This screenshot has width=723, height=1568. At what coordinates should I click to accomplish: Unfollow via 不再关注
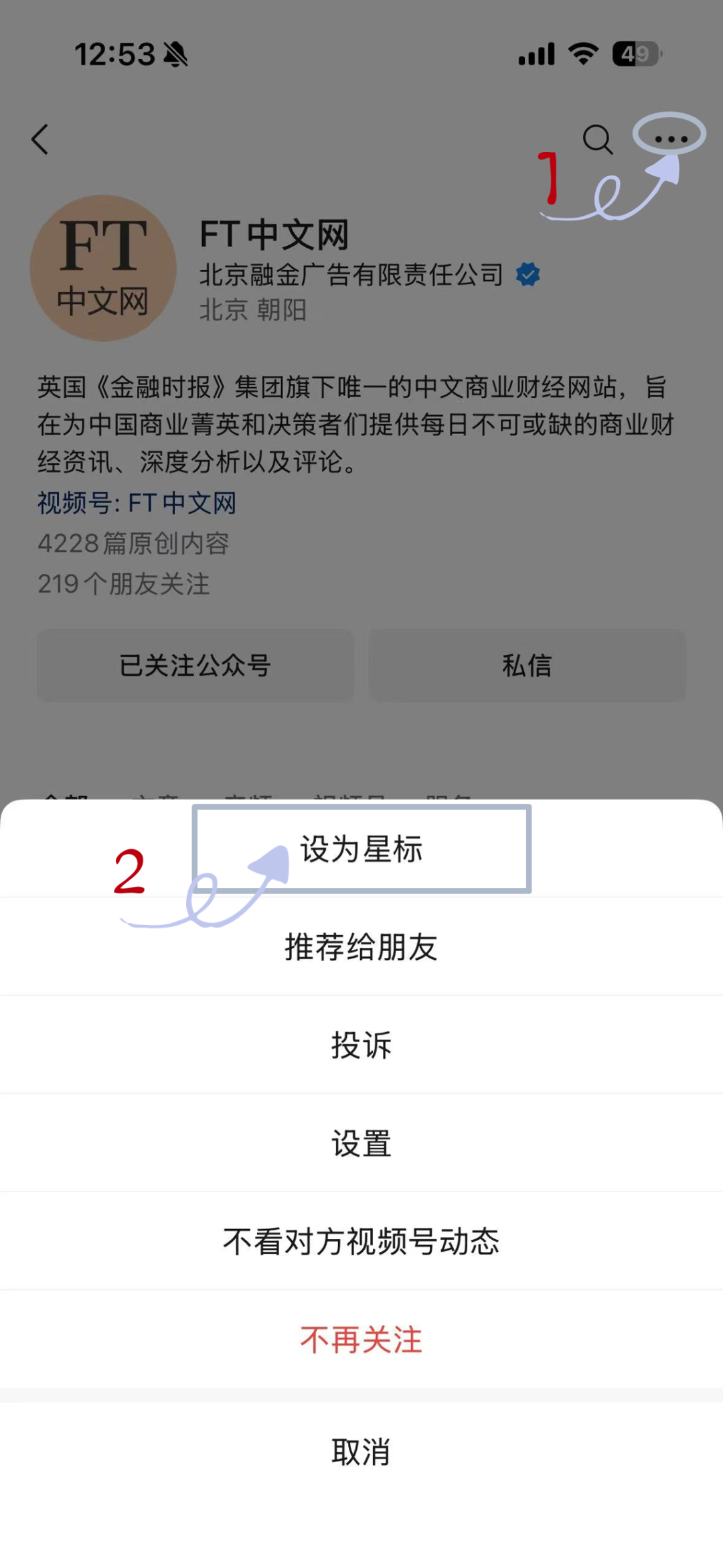click(361, 1340)
